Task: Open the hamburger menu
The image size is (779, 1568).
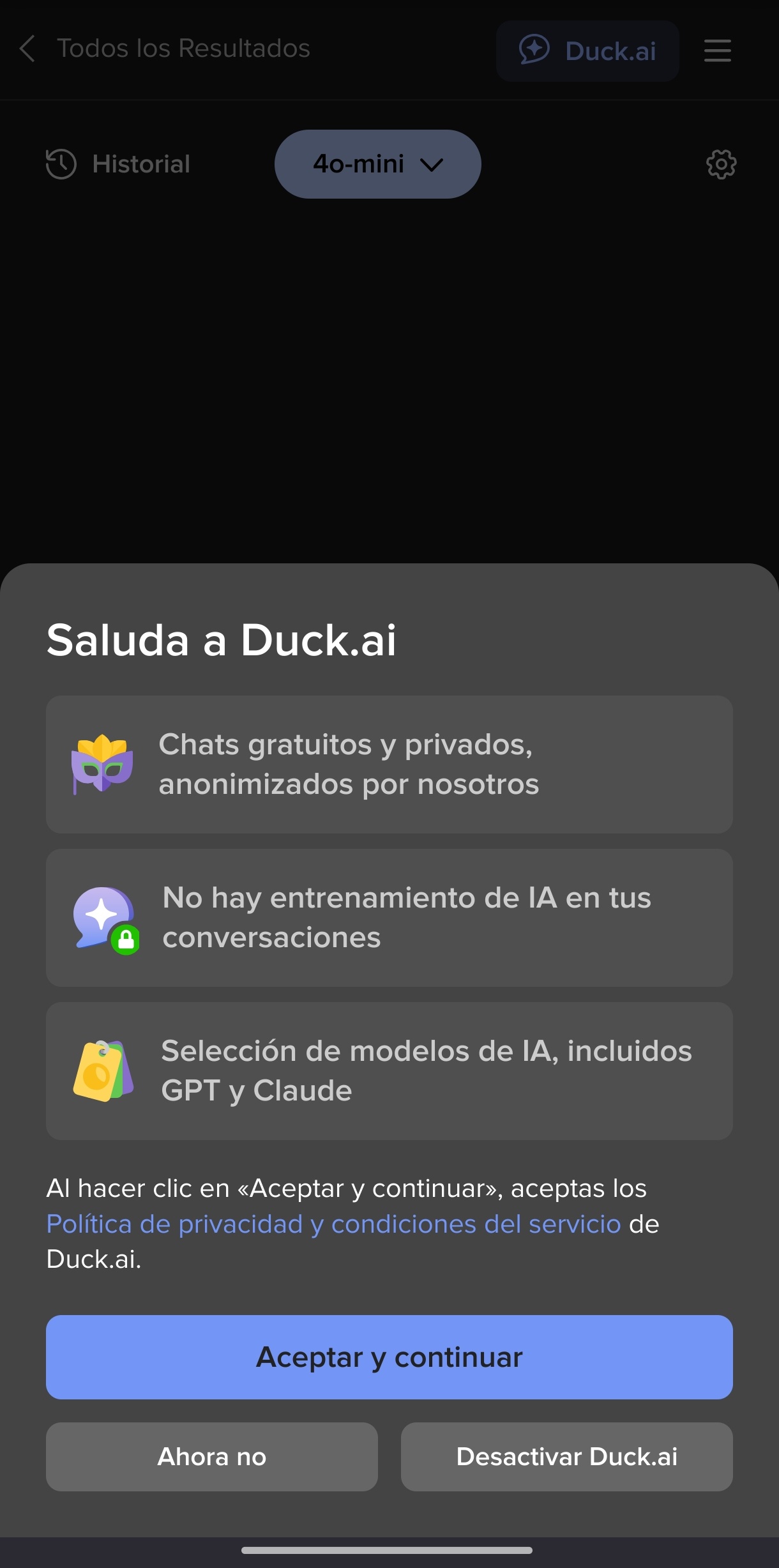Action: pos(718,50)
